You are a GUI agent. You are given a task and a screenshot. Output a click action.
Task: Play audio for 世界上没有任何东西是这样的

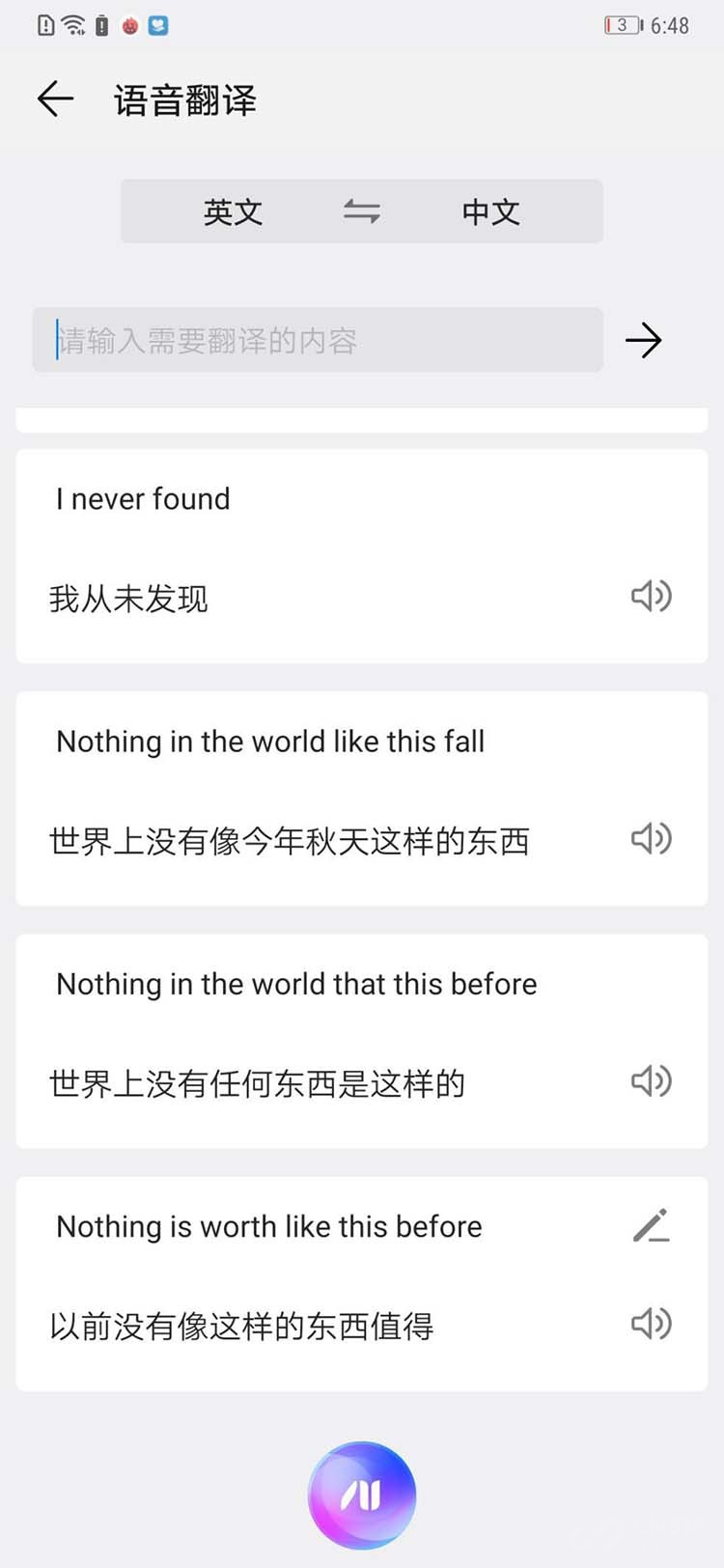click(x=652, y=1080)
